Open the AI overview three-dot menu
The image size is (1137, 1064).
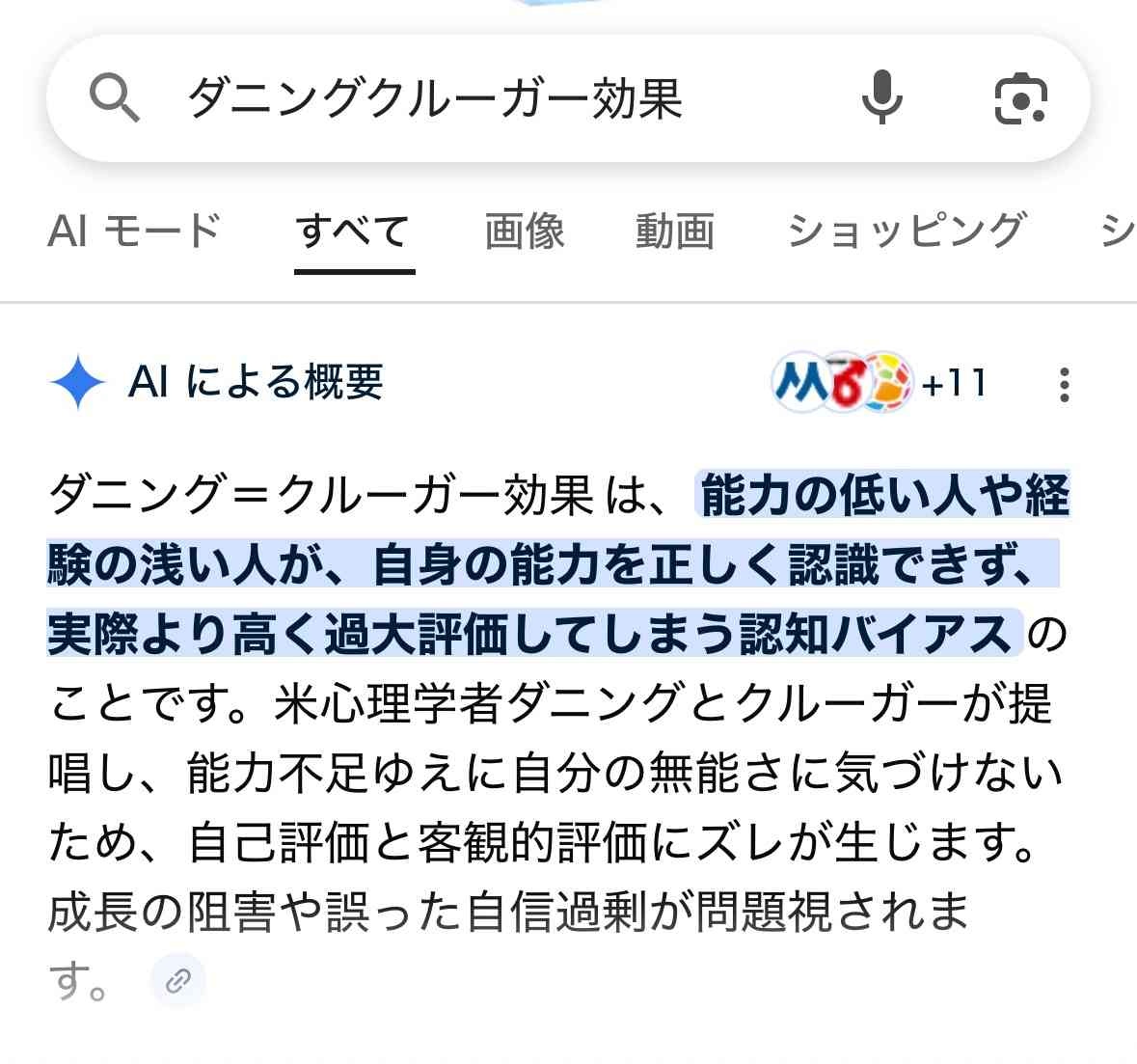click(x=1064, y=384)
